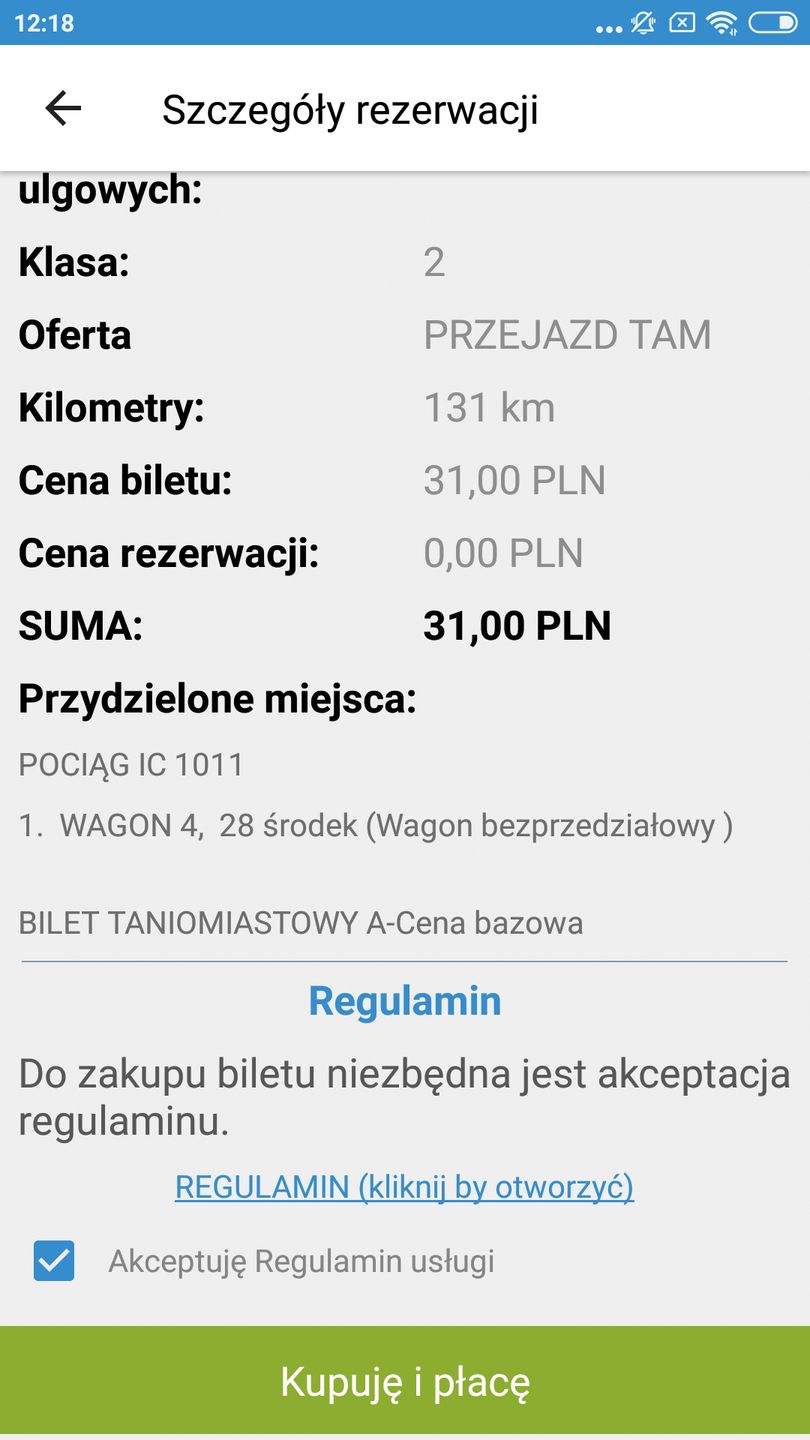The width and height of the screenshot is (810, 1440).
Task: Open REGULAMIN (kliknij by otworzyć) link
Action: pos(404,1186)
